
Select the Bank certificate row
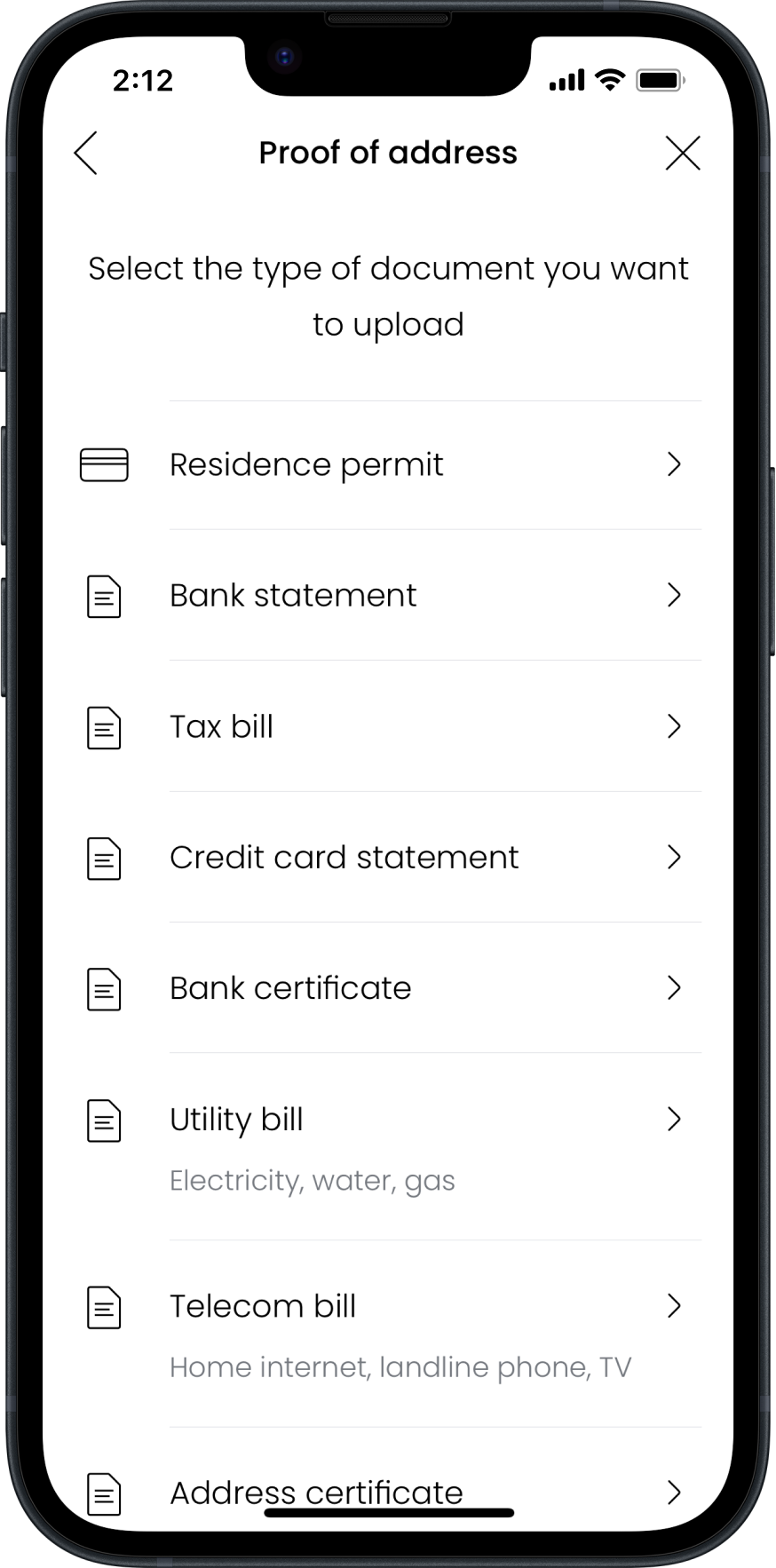pyautogui.click(x=388, y=988)
